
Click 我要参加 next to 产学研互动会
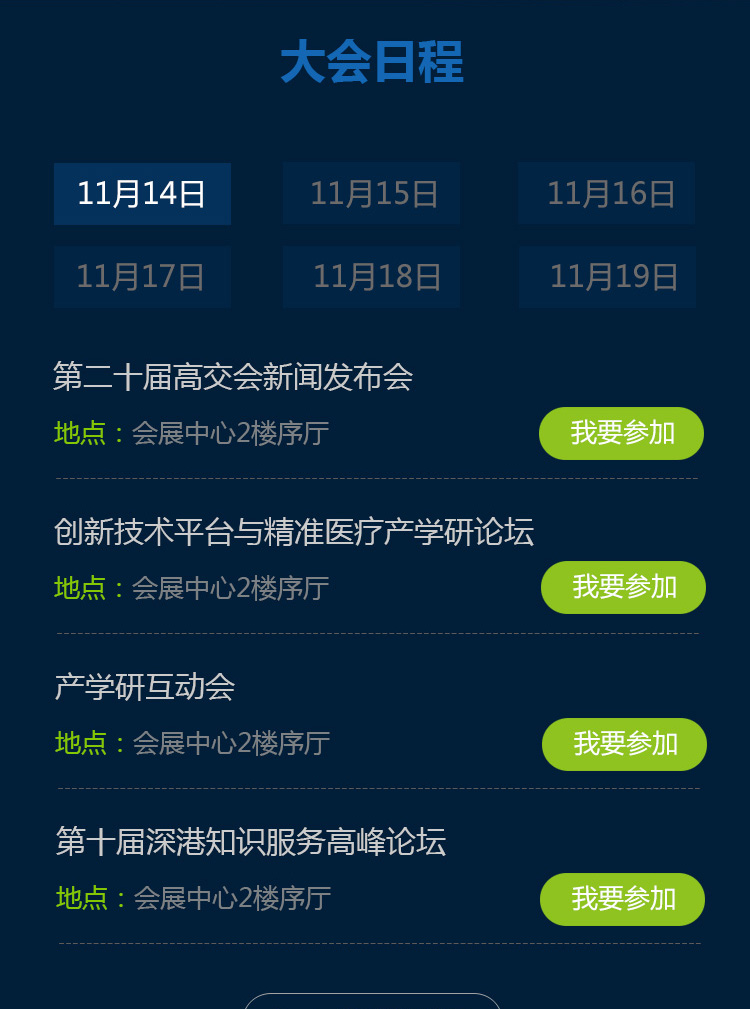tap(623, 744)
